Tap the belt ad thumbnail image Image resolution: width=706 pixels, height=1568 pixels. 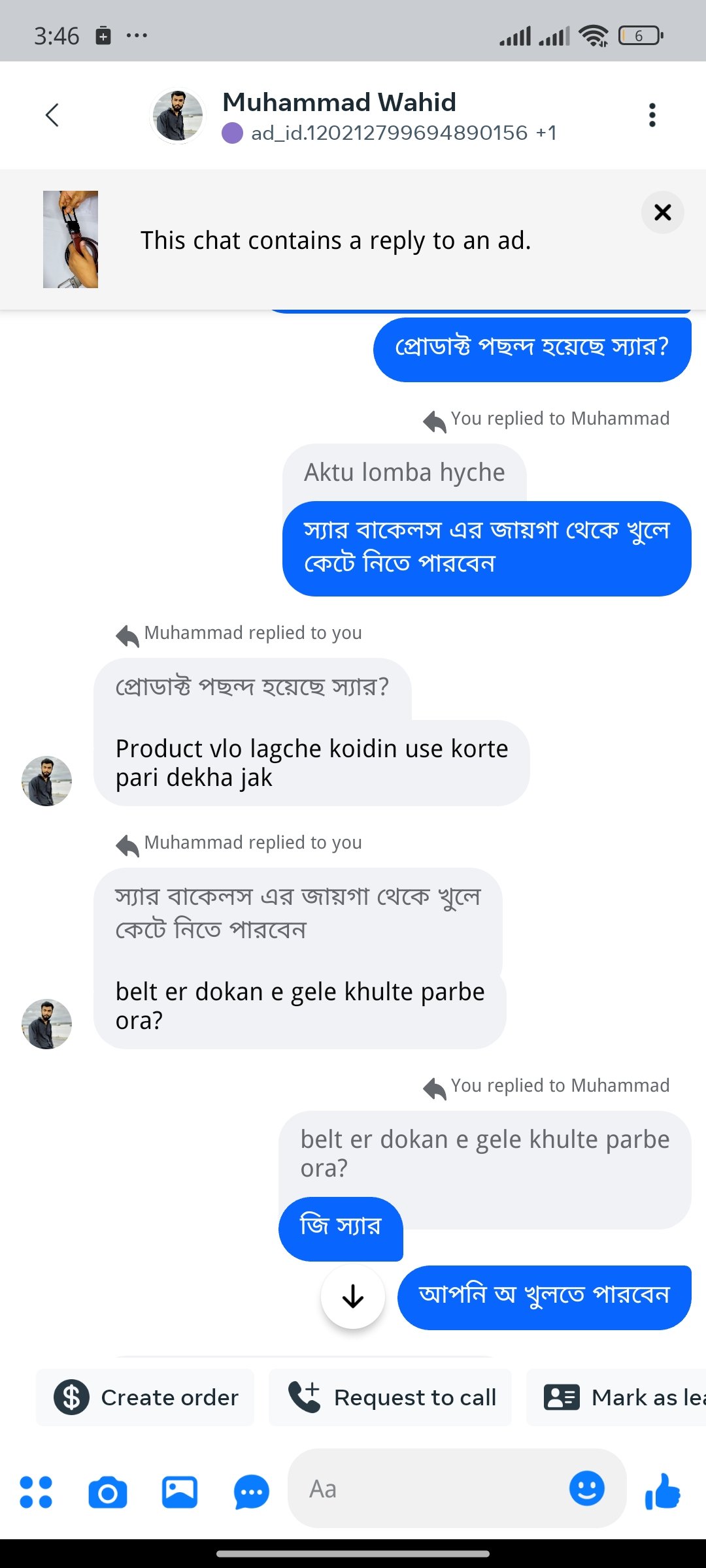[x=70, y=239]
